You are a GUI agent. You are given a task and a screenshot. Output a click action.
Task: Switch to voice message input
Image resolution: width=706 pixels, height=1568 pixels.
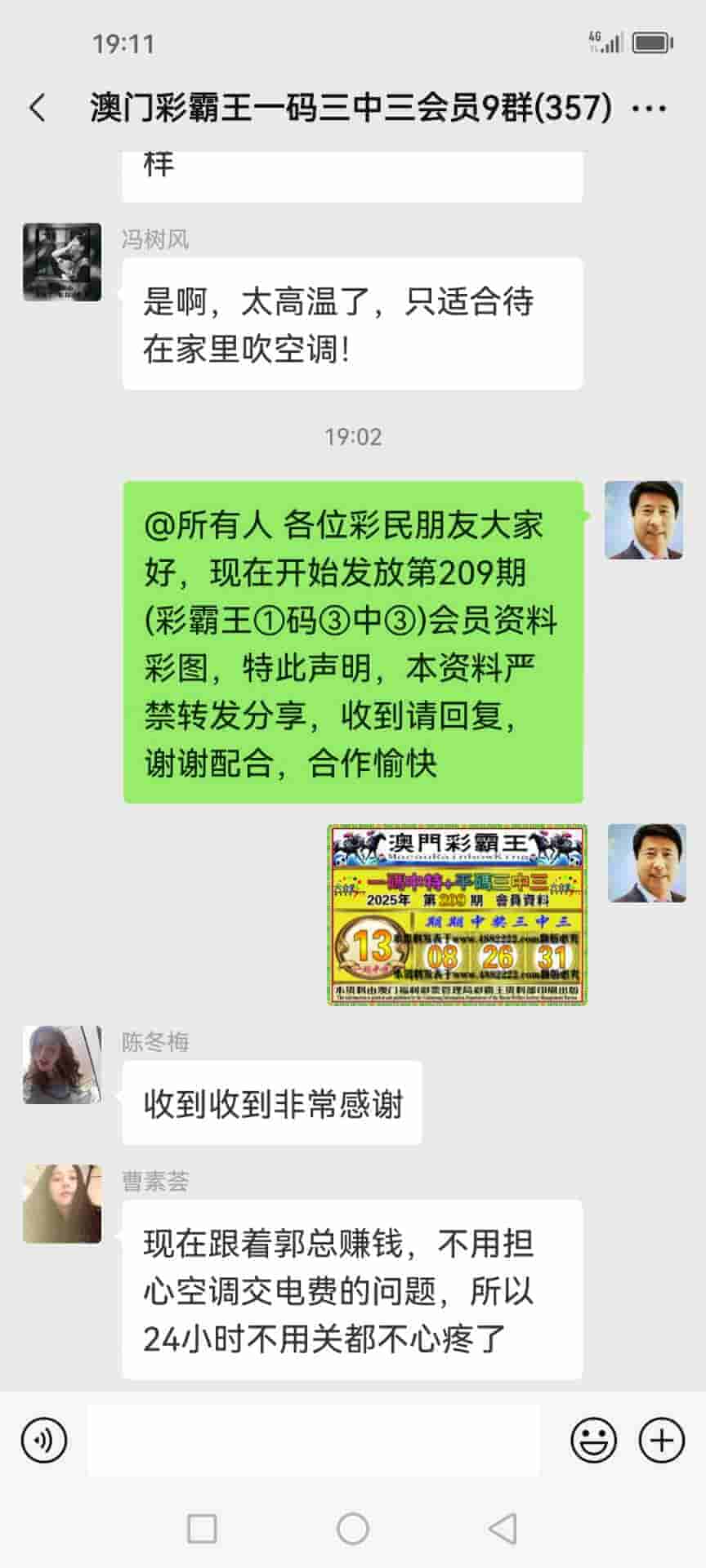click(44, 1440)
